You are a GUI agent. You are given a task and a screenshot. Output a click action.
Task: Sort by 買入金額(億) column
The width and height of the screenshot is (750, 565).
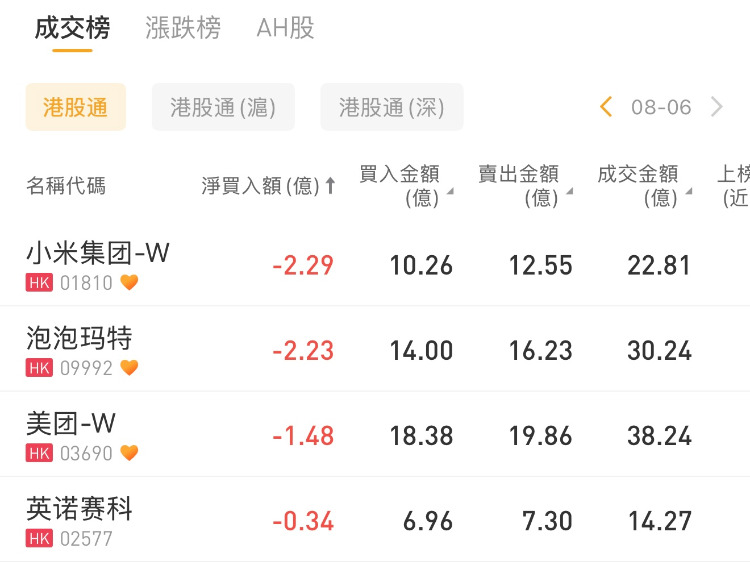click(x=405, y=186)
